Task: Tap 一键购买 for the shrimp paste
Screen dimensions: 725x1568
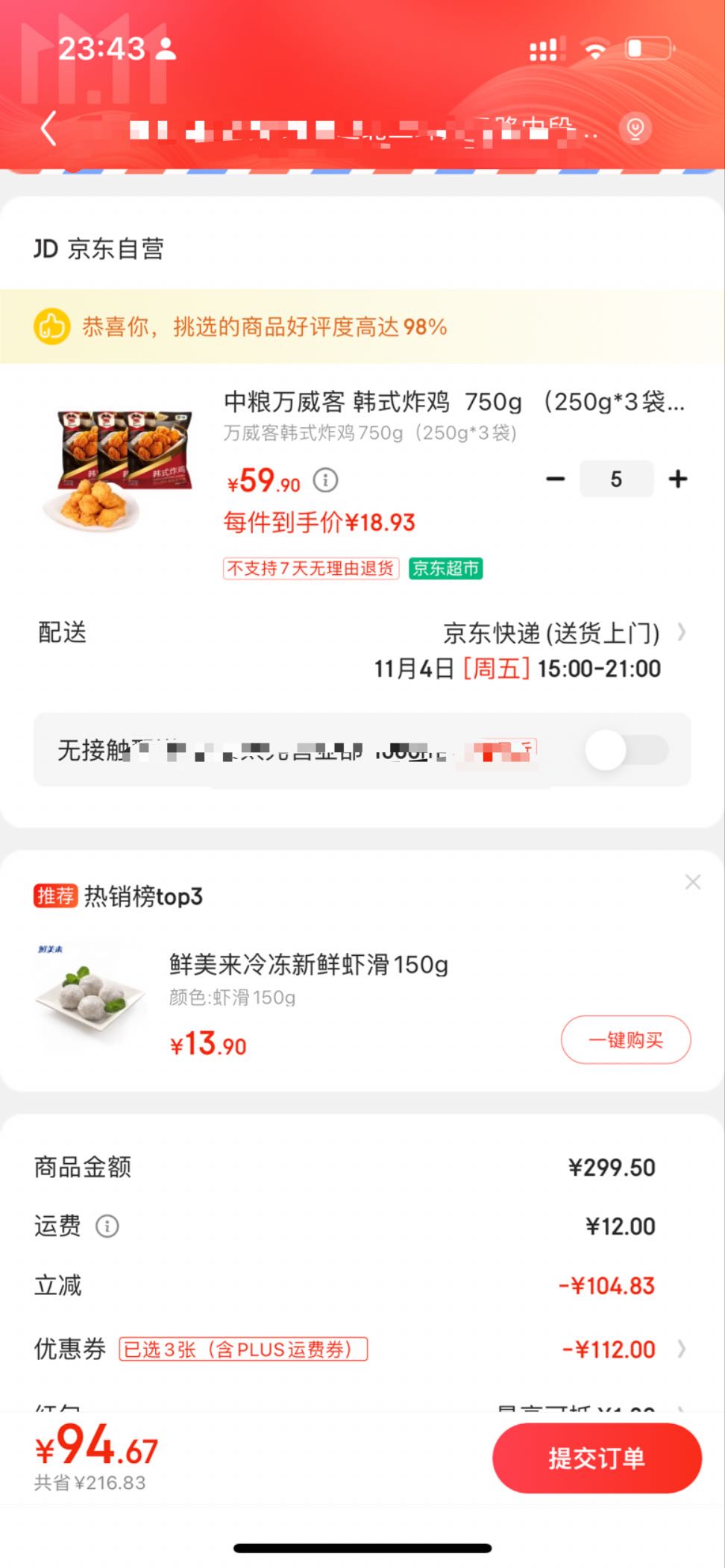Action: point(626,1039)
